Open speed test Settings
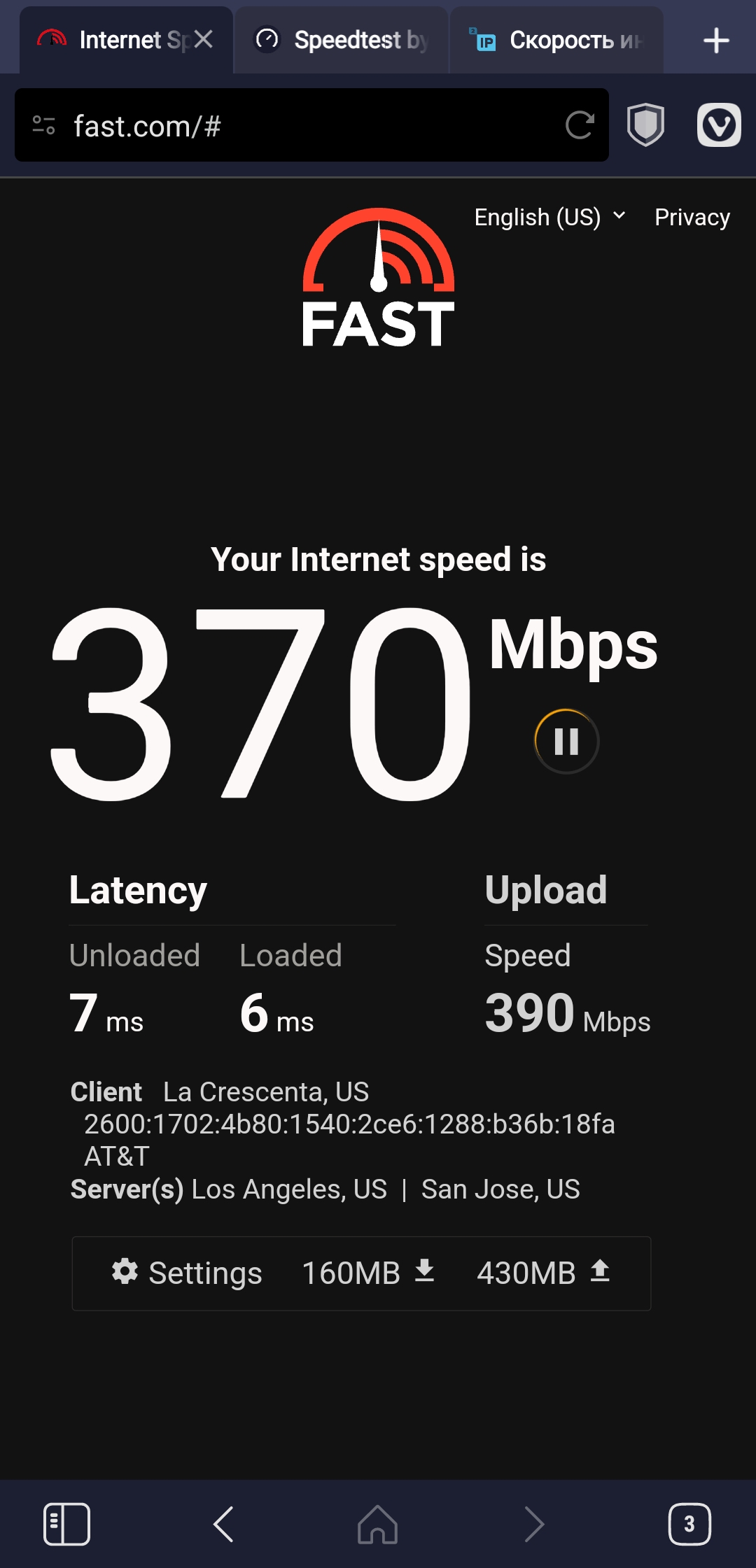This screenshot has height=1568, width=756. pos(187,1273)
